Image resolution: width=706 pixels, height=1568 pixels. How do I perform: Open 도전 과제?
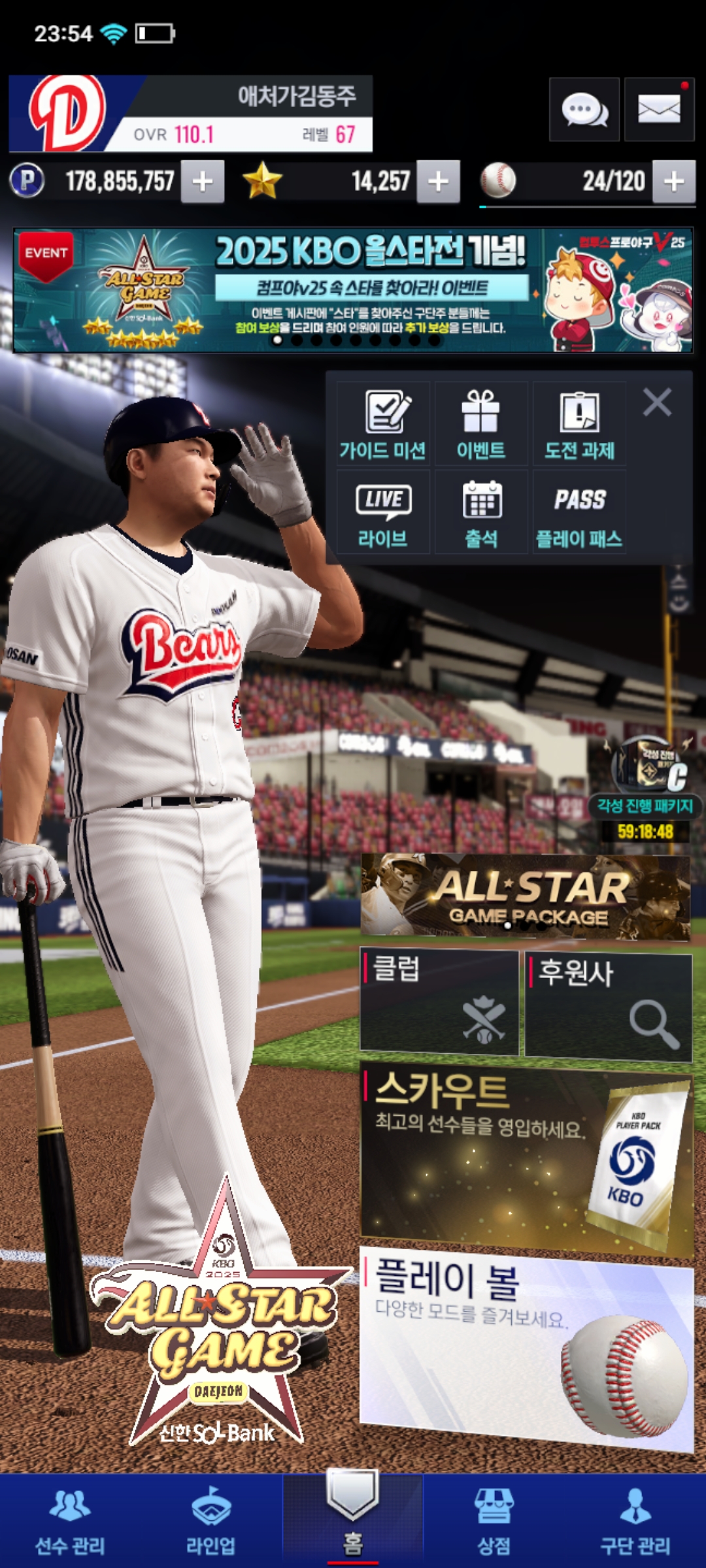click(580, 424)
